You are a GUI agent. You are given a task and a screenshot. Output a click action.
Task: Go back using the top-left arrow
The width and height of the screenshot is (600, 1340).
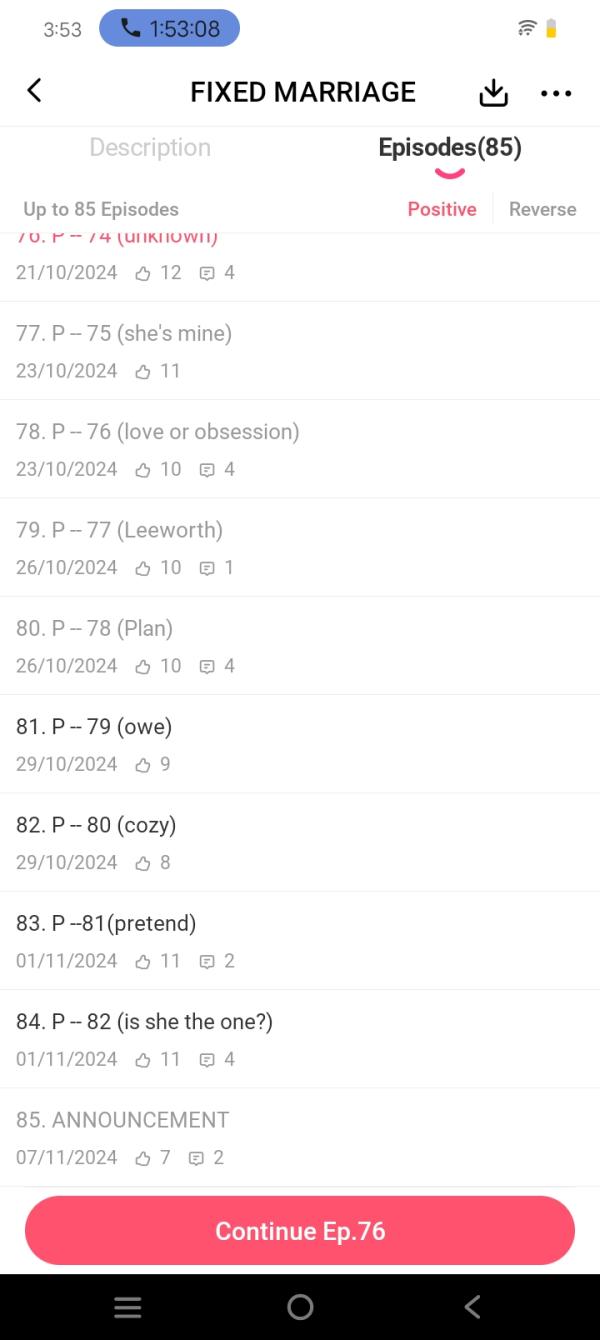point(34,91)
